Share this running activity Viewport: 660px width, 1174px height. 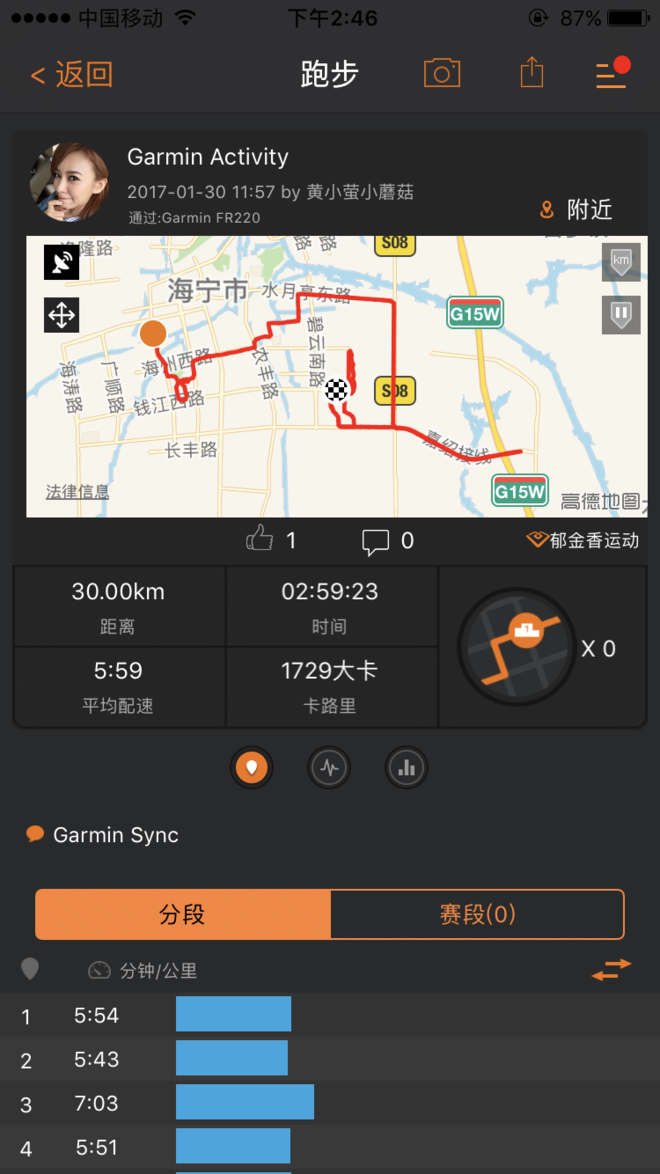point(532,73)
